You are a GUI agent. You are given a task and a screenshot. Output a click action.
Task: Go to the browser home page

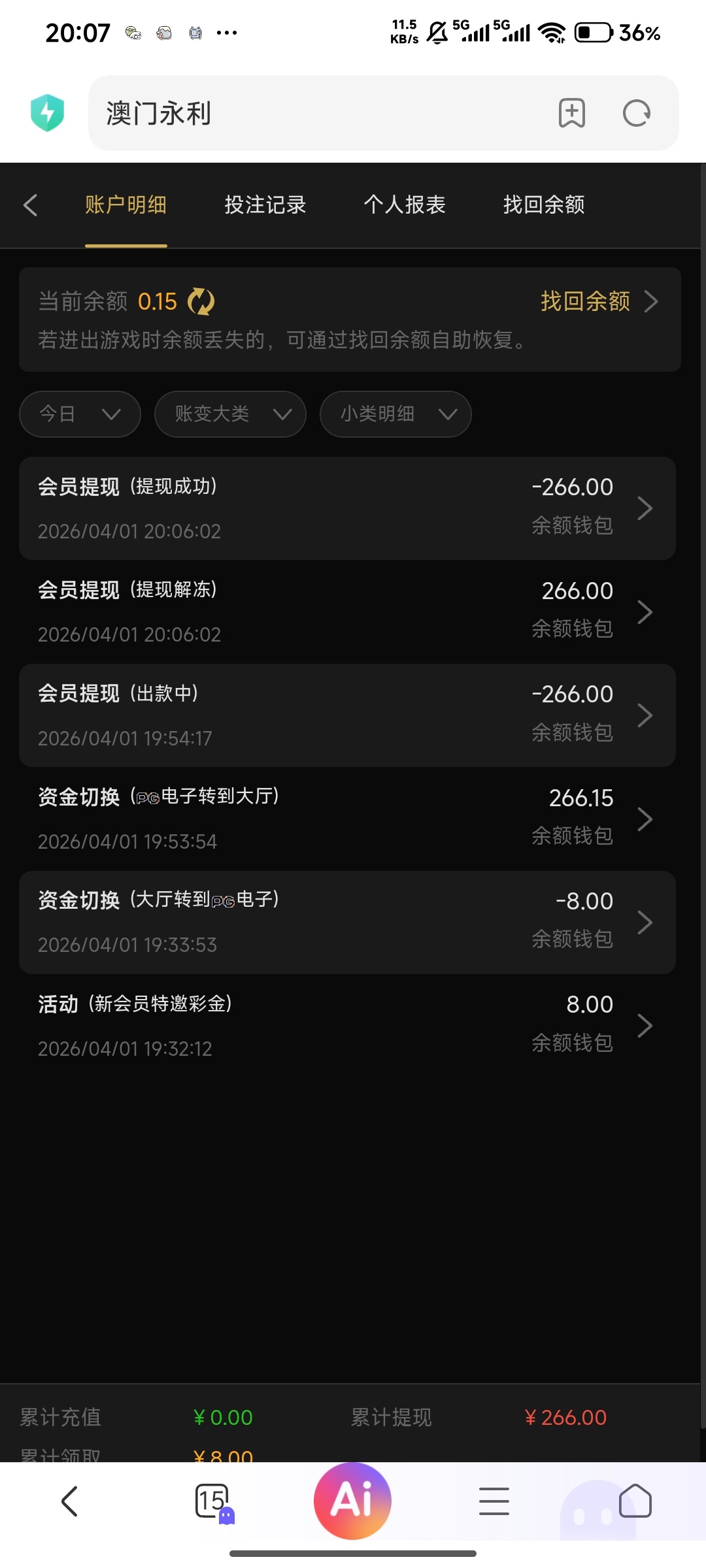pos(635,1501)
